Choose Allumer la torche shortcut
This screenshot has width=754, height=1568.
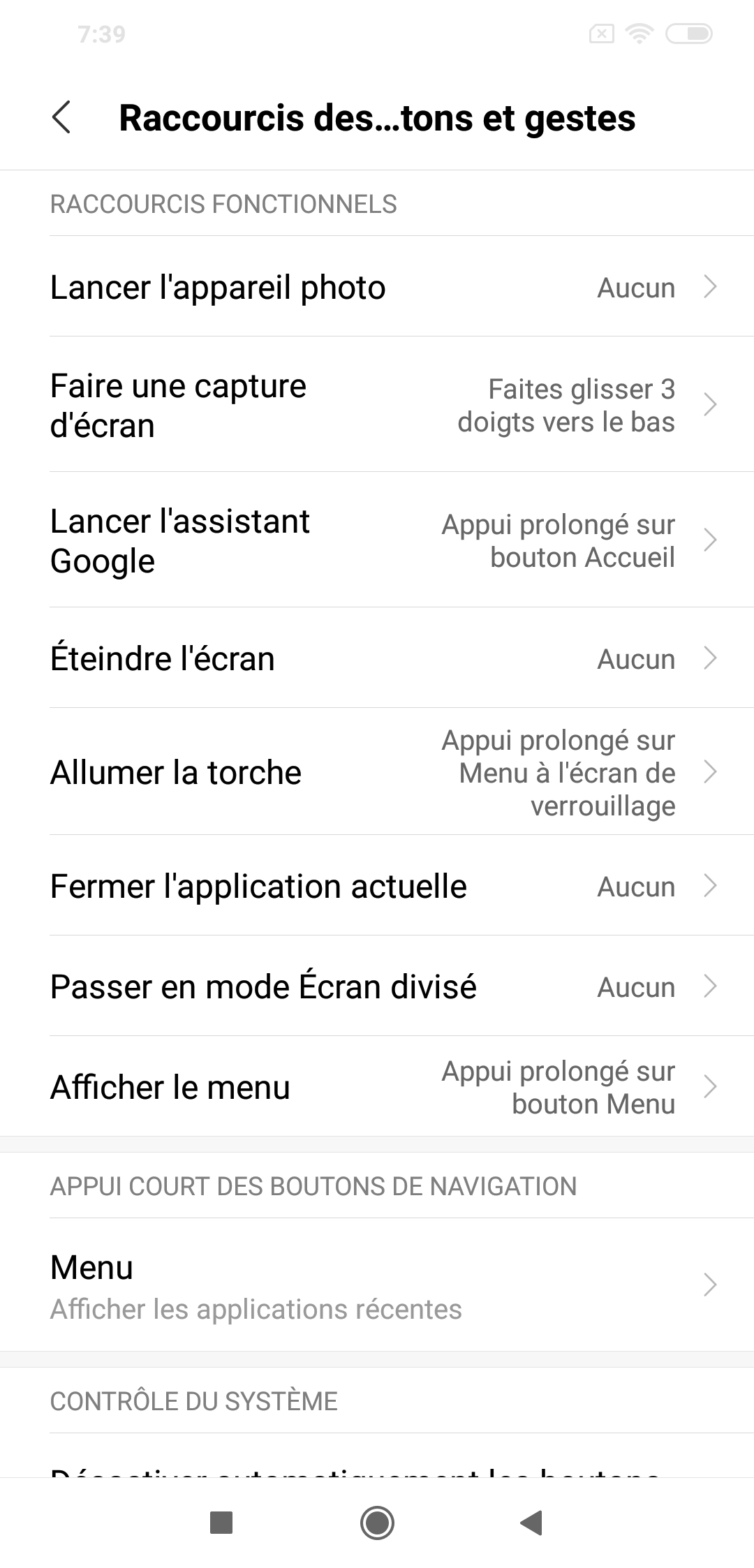(377, 772)
